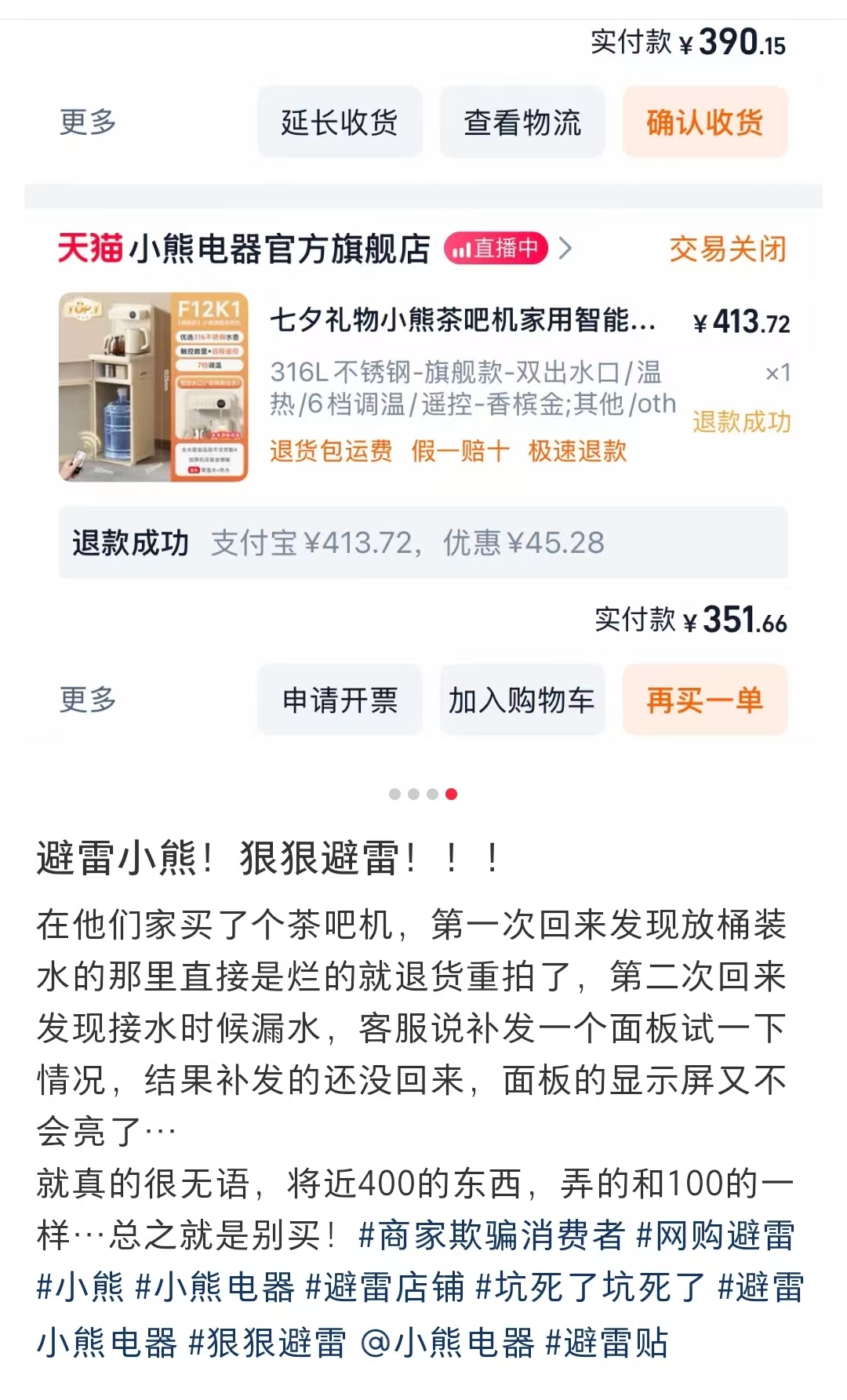View the #狠狠避雷 topic
Image resolution: width=847 pixels, height=1400 pixels.
267,1342
